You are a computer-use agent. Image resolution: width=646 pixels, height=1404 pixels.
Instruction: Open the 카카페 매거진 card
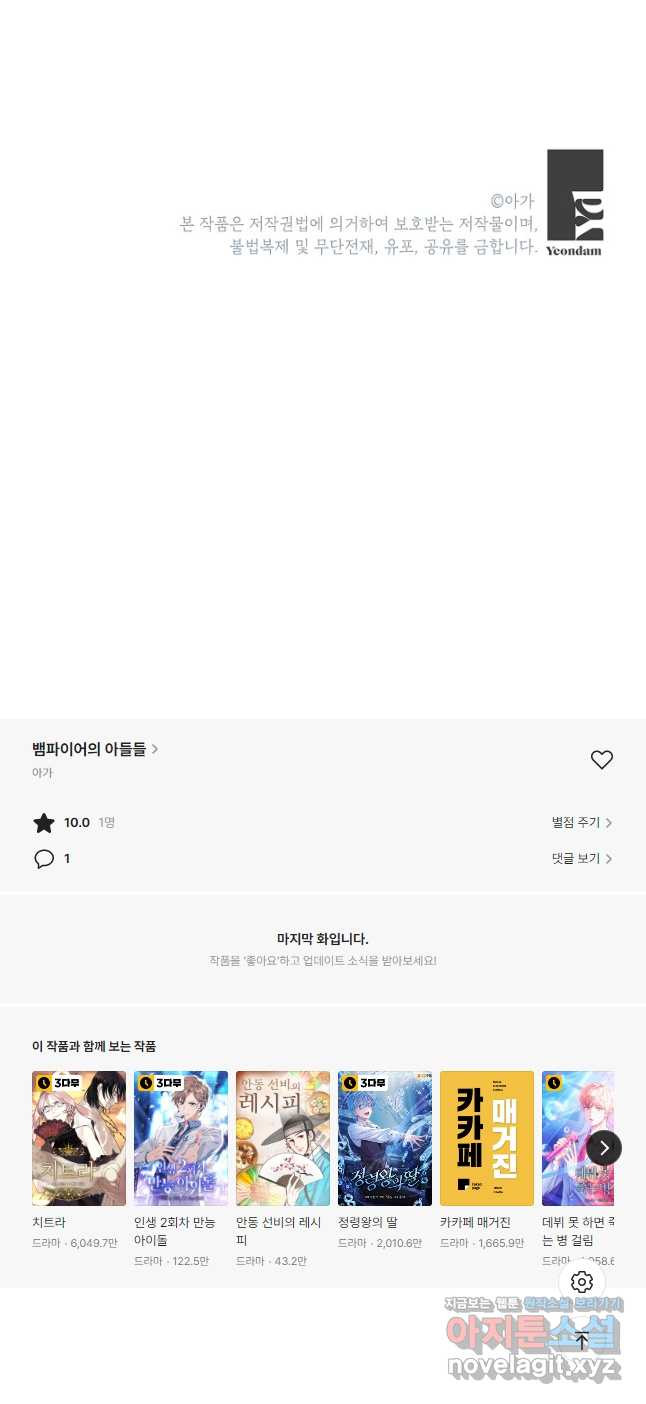[x=487, y=1139]
